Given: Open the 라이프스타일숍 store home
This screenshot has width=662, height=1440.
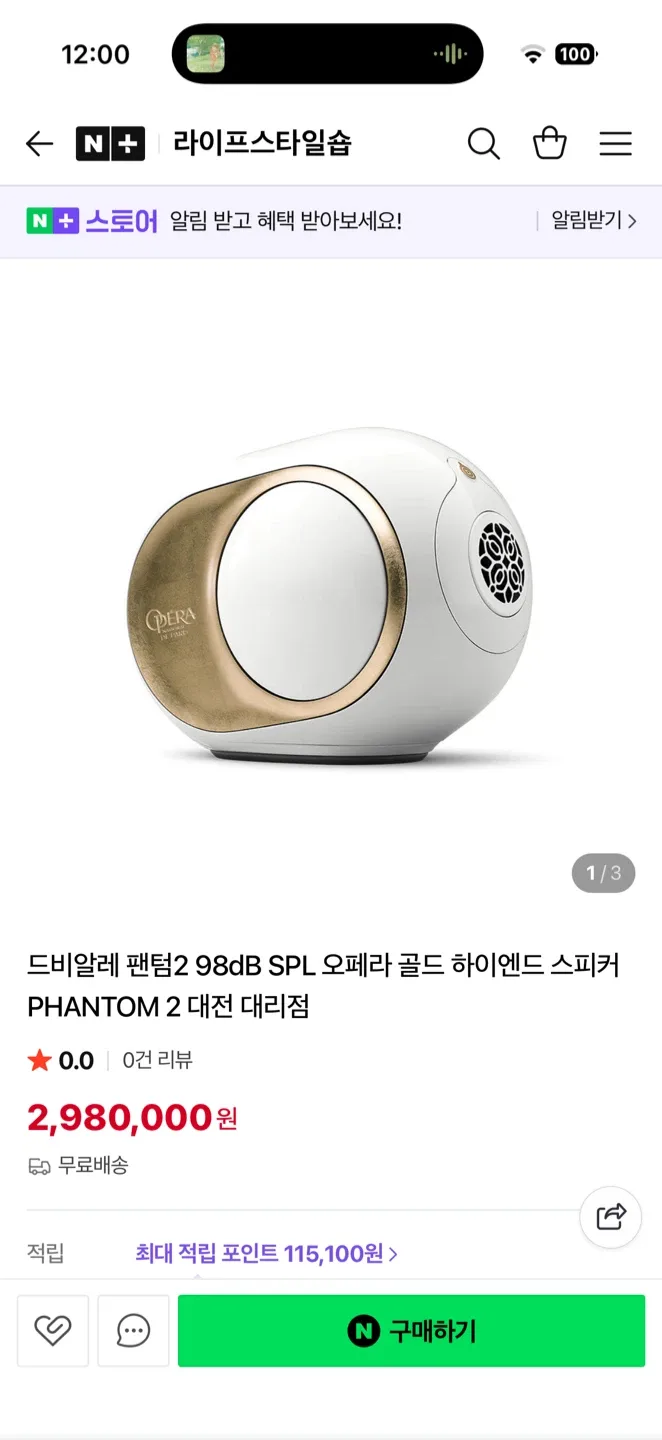Looking at the screenshot, I should [x=262, y=144].
